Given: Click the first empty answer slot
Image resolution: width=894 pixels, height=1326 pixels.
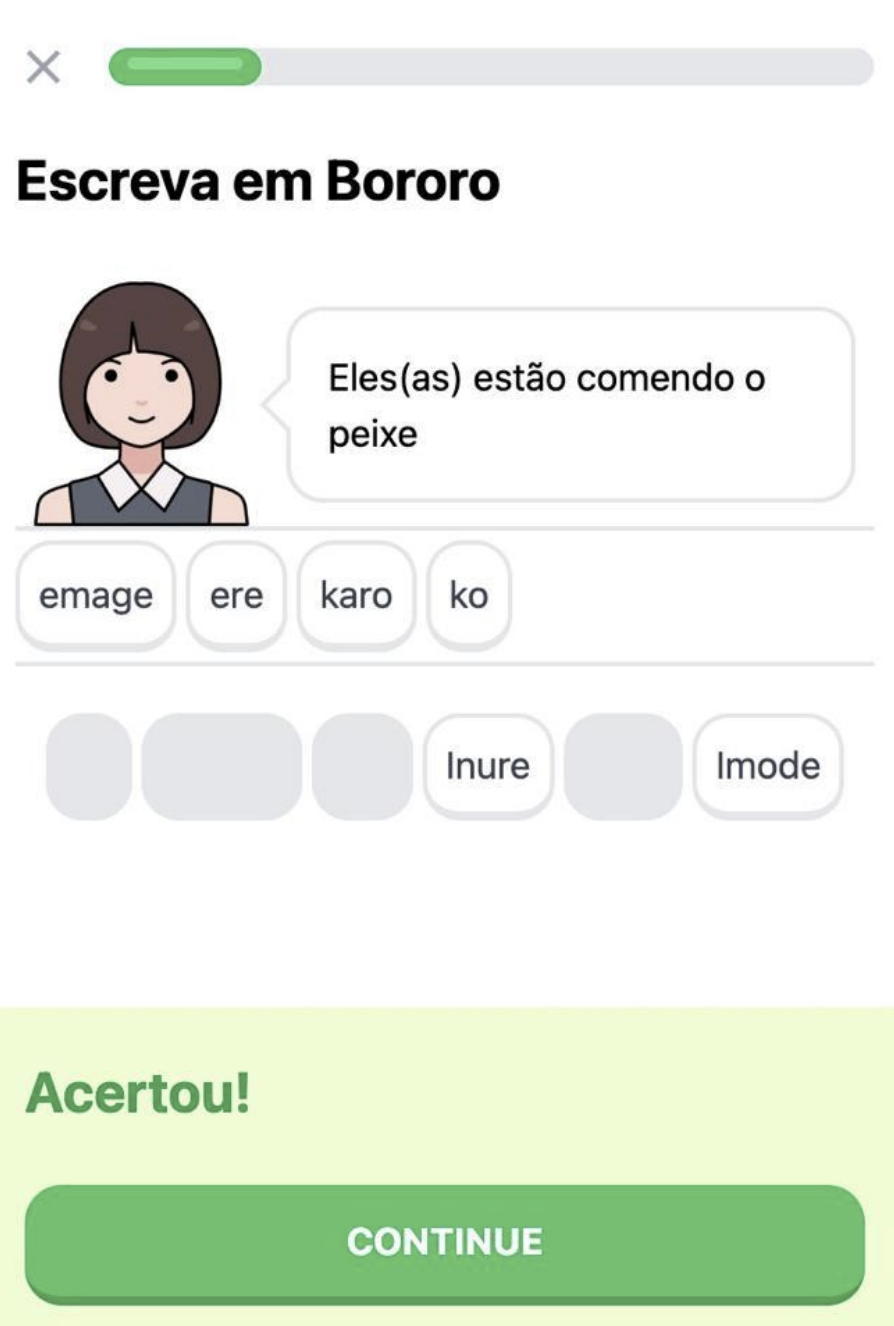Looking at the screenshot, I should (88, 765).
